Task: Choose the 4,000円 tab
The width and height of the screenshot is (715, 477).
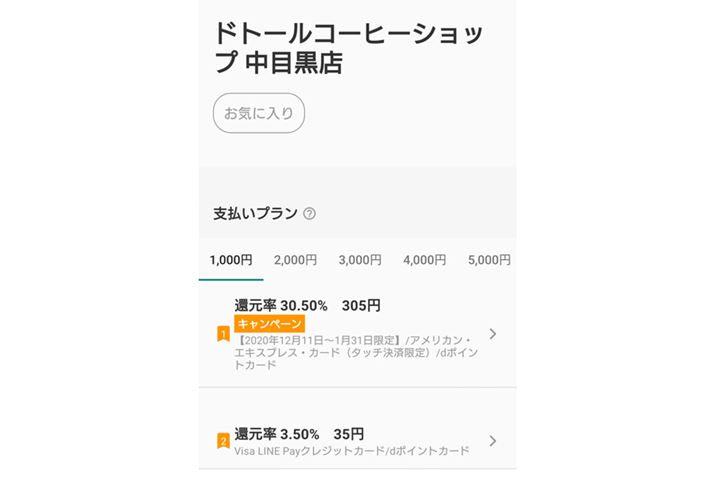Action: pos(425,260)
